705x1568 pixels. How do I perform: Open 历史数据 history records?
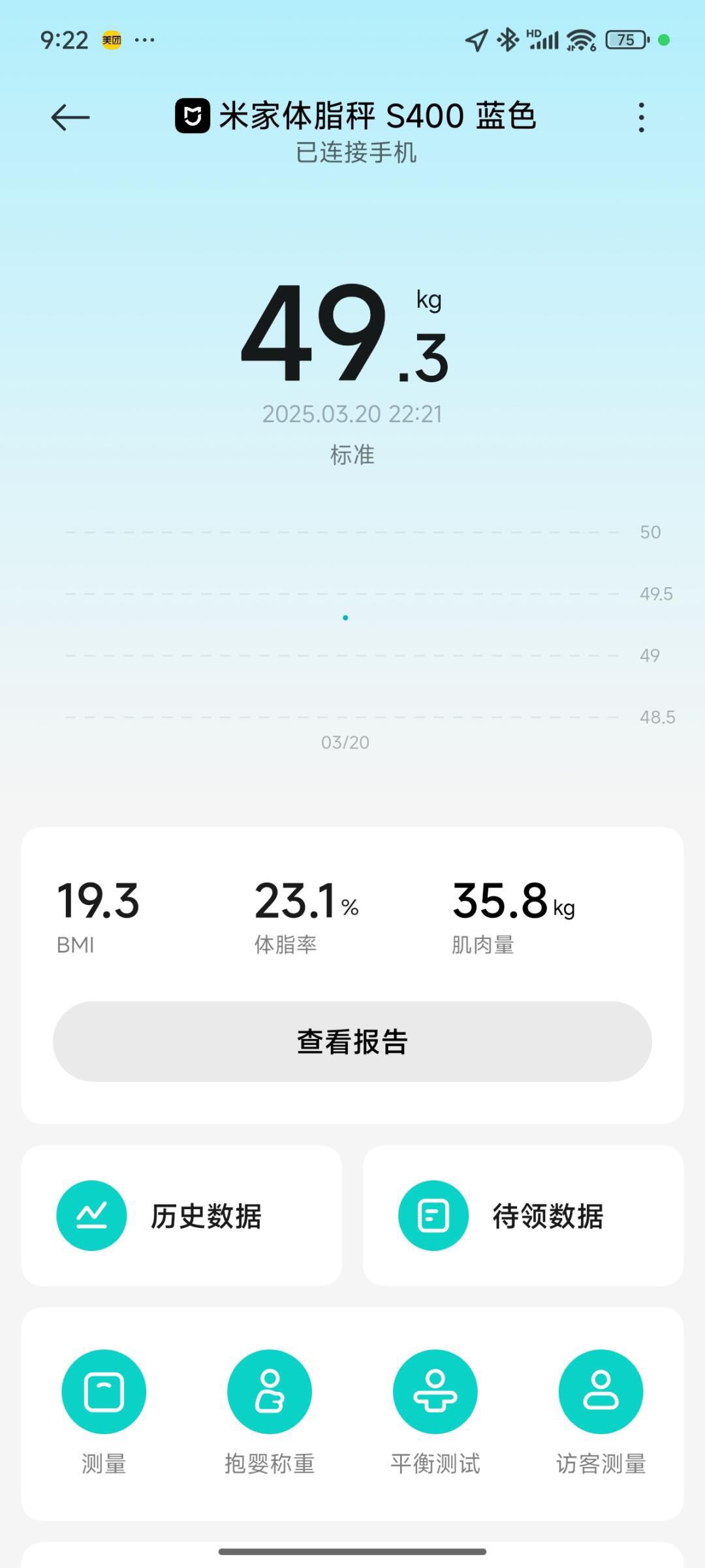coord(181,1216)
